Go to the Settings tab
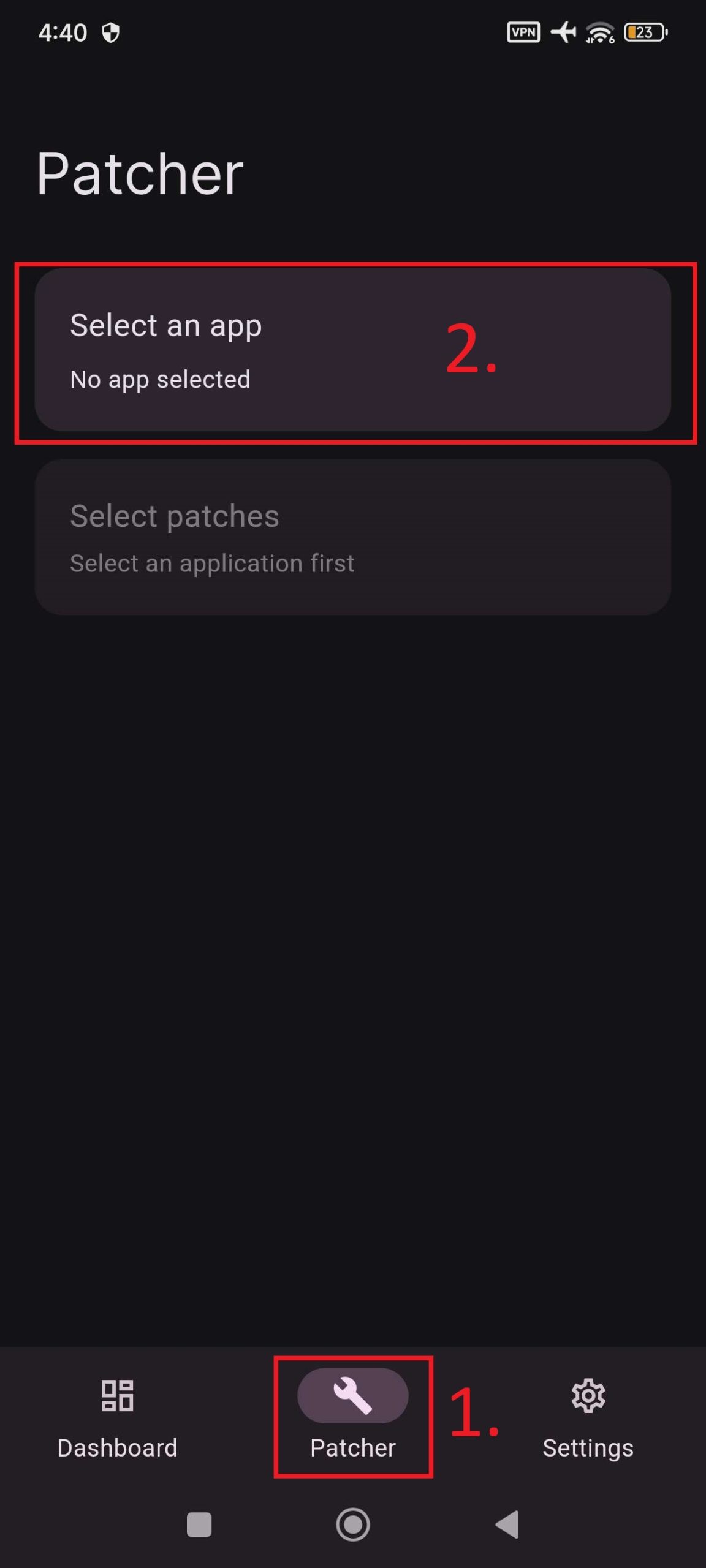Image resolution: width=706 pixels, height=1568 pixels. [x=588, y=1415]
